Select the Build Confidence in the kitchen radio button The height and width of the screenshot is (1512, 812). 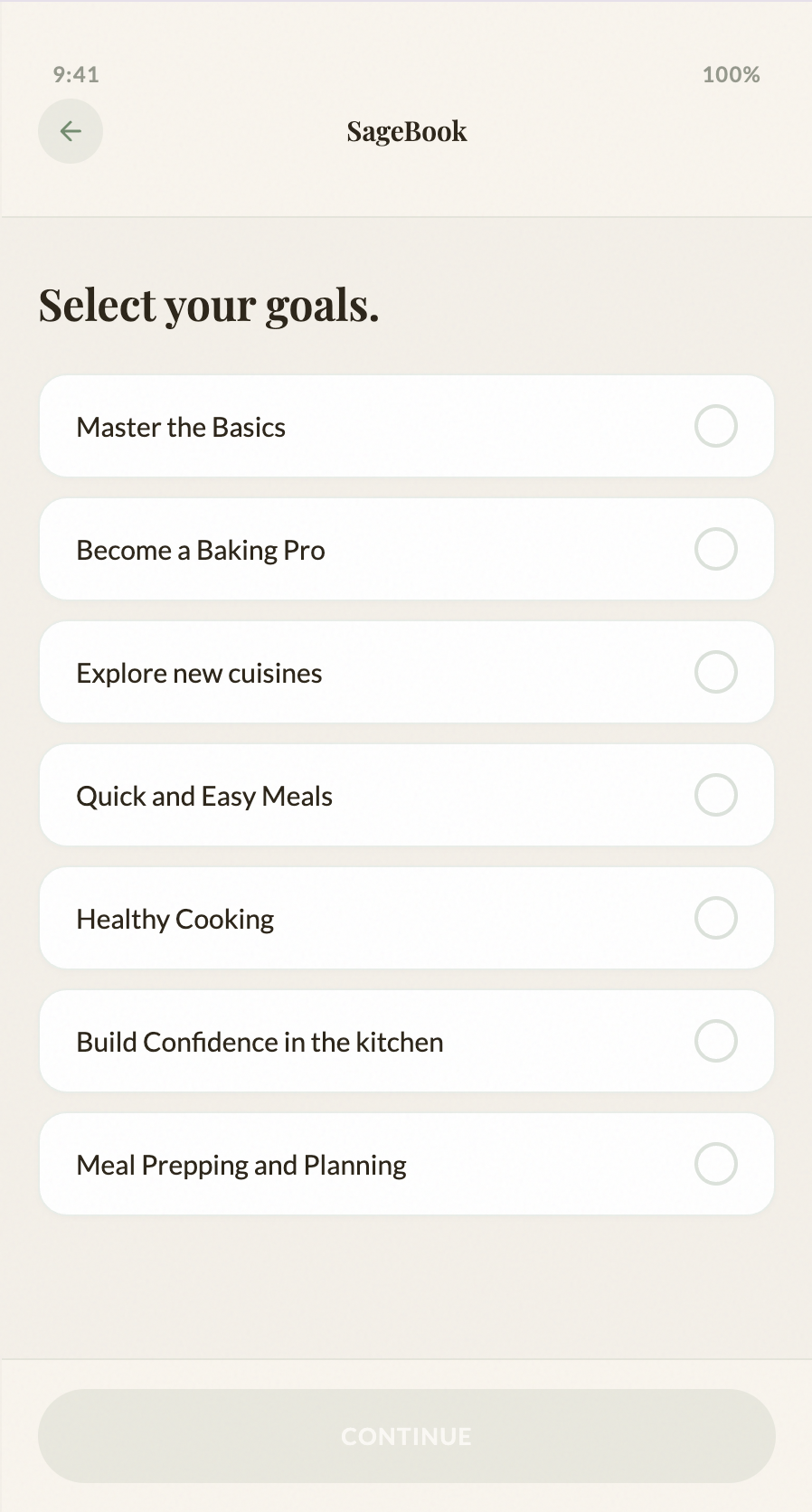[x=715, y=1041]
